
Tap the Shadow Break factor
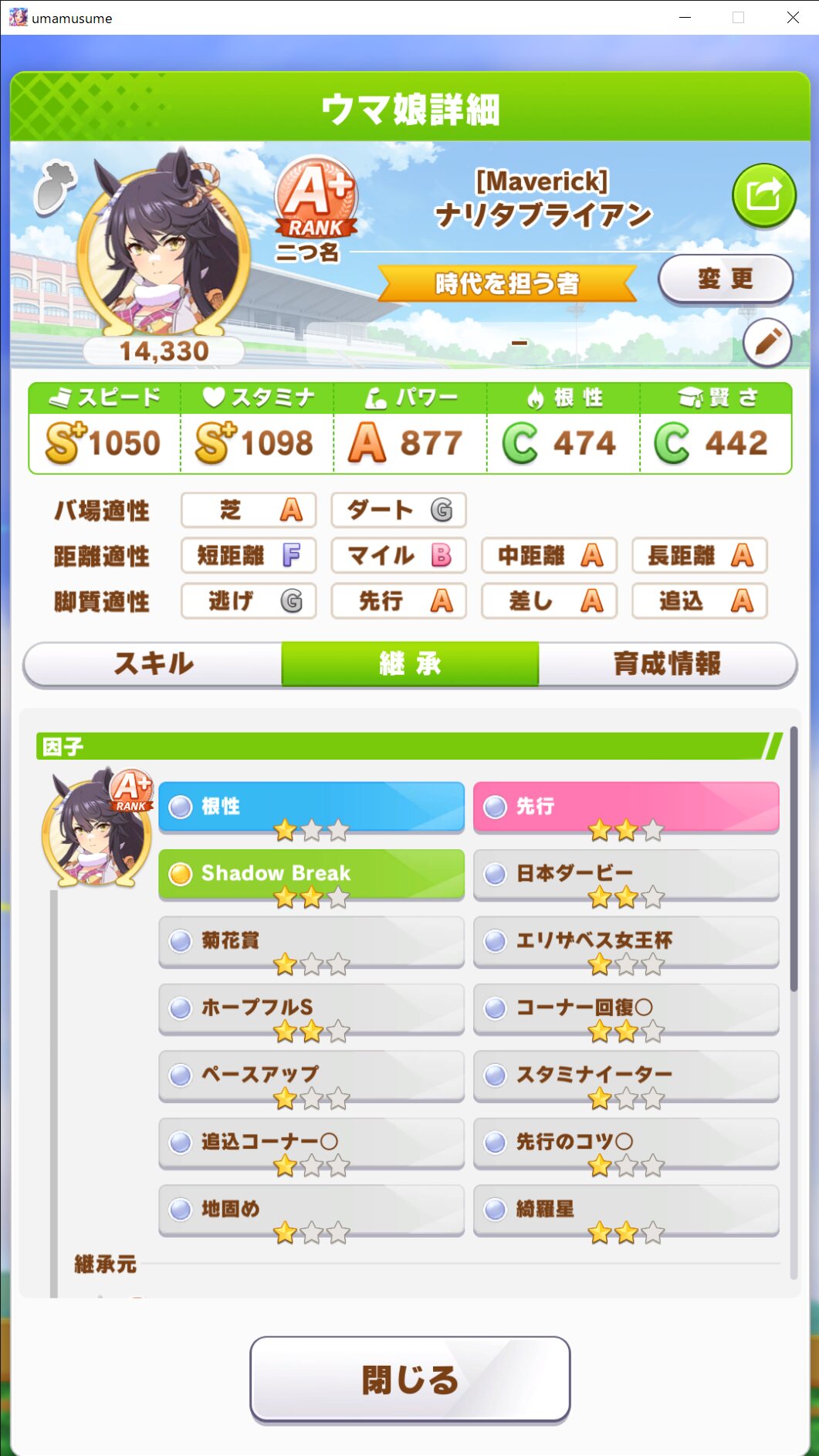(x=311, y=874)
